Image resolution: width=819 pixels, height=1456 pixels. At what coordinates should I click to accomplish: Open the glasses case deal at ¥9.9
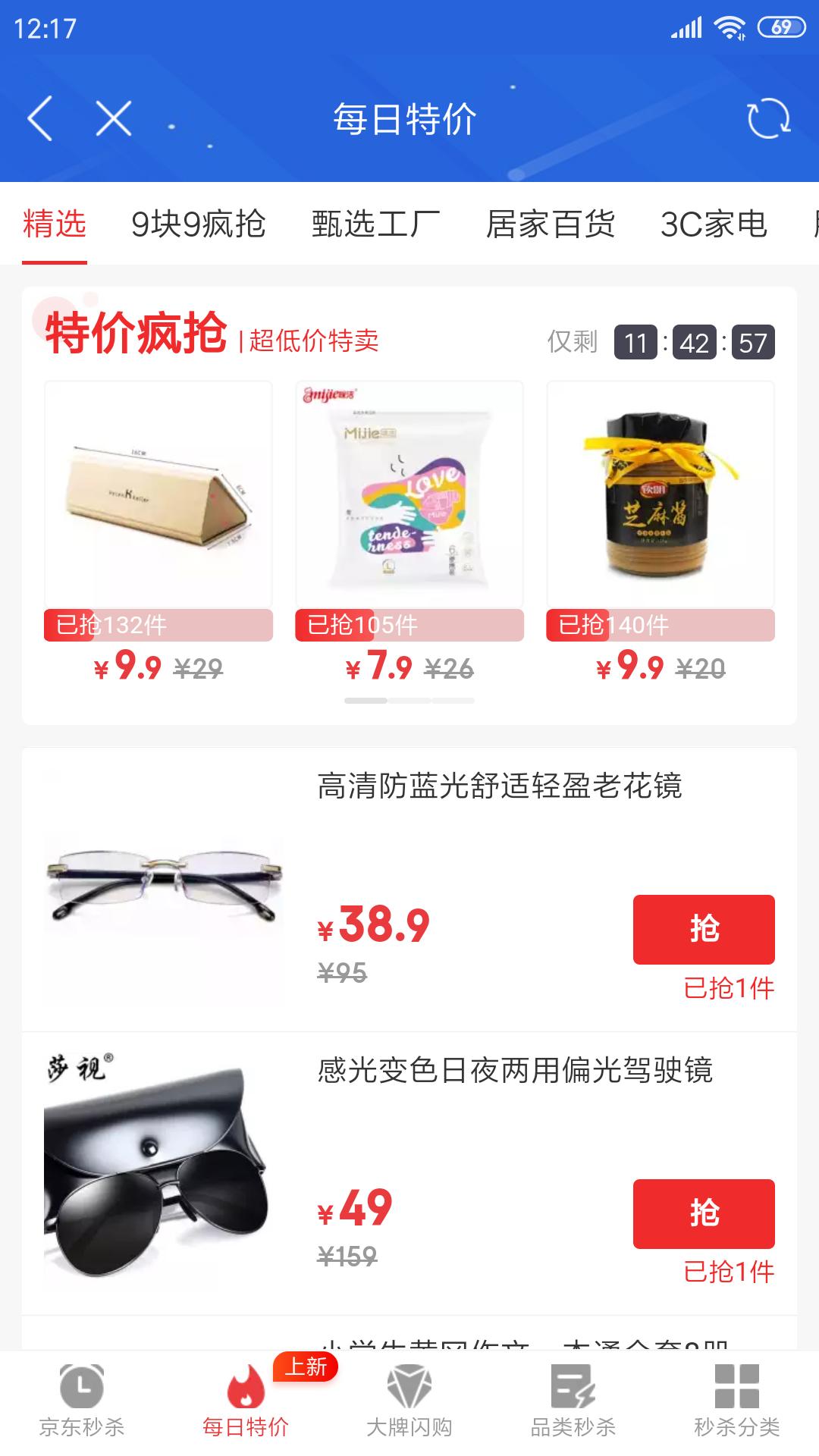[158, 495]
